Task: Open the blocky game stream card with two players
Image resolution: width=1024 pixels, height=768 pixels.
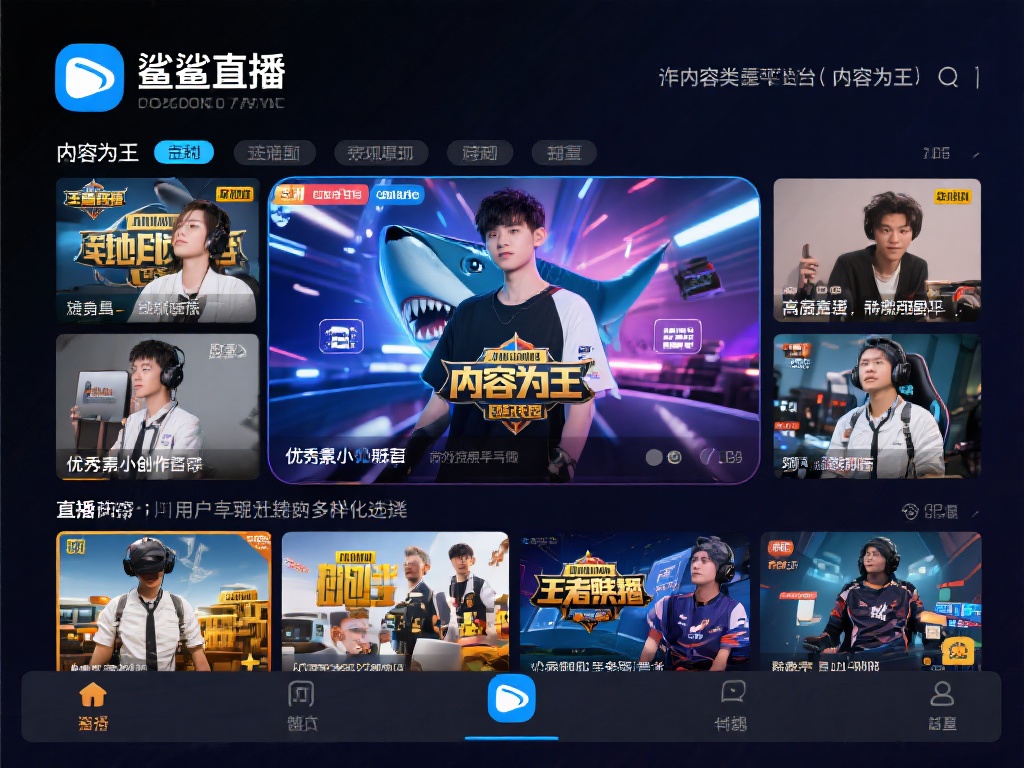Action: 395,602
